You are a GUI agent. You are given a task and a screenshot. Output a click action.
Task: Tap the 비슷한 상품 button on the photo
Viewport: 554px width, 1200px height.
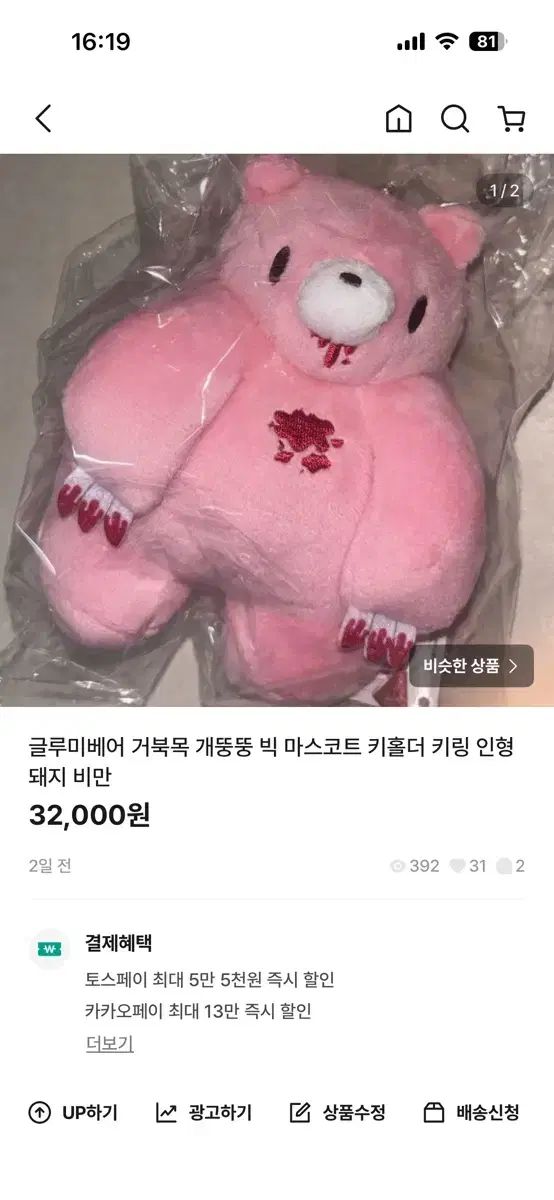tap(471, 666)
